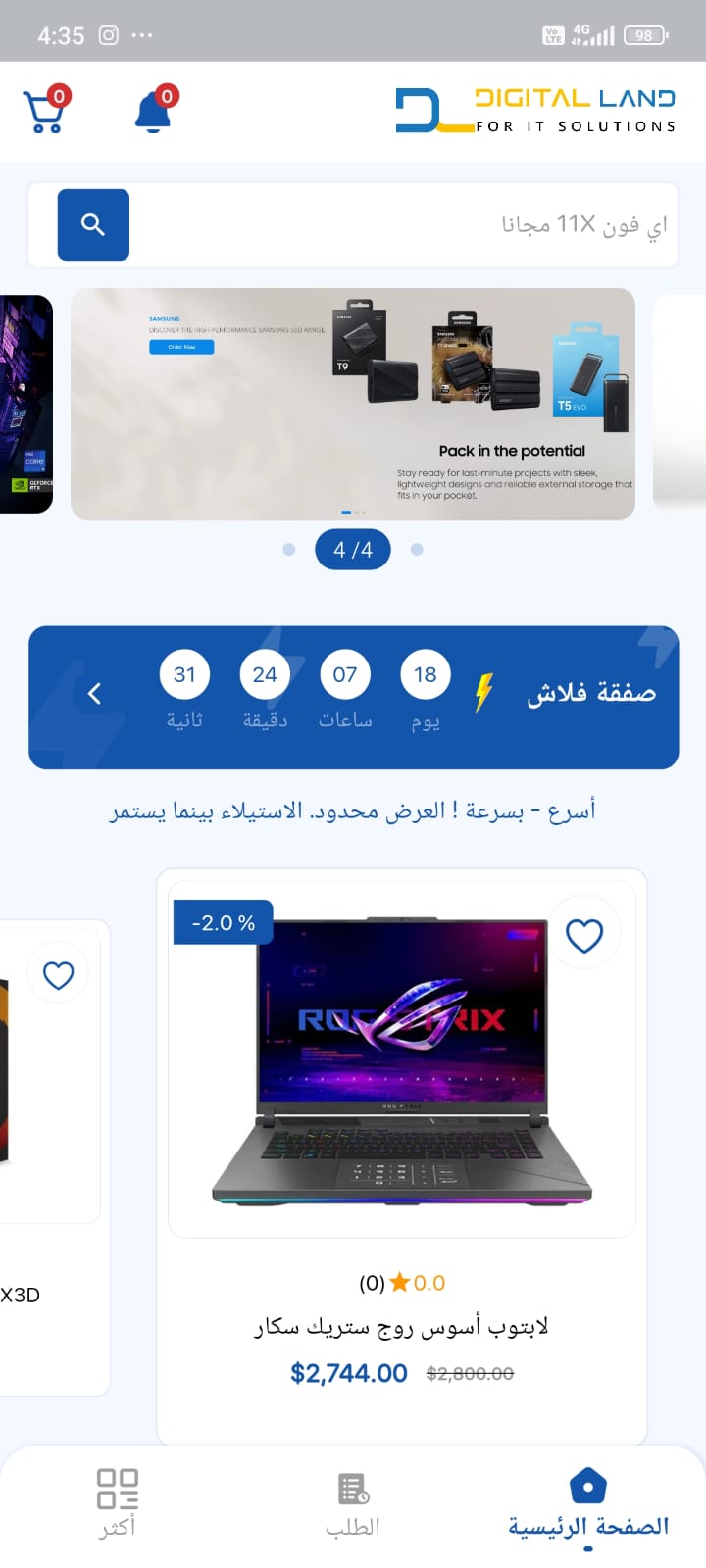Viewport: 706px width, 1568px height.
Task: Open the صفقة فلاش flash deal arrow
Action: coord(95,694)
